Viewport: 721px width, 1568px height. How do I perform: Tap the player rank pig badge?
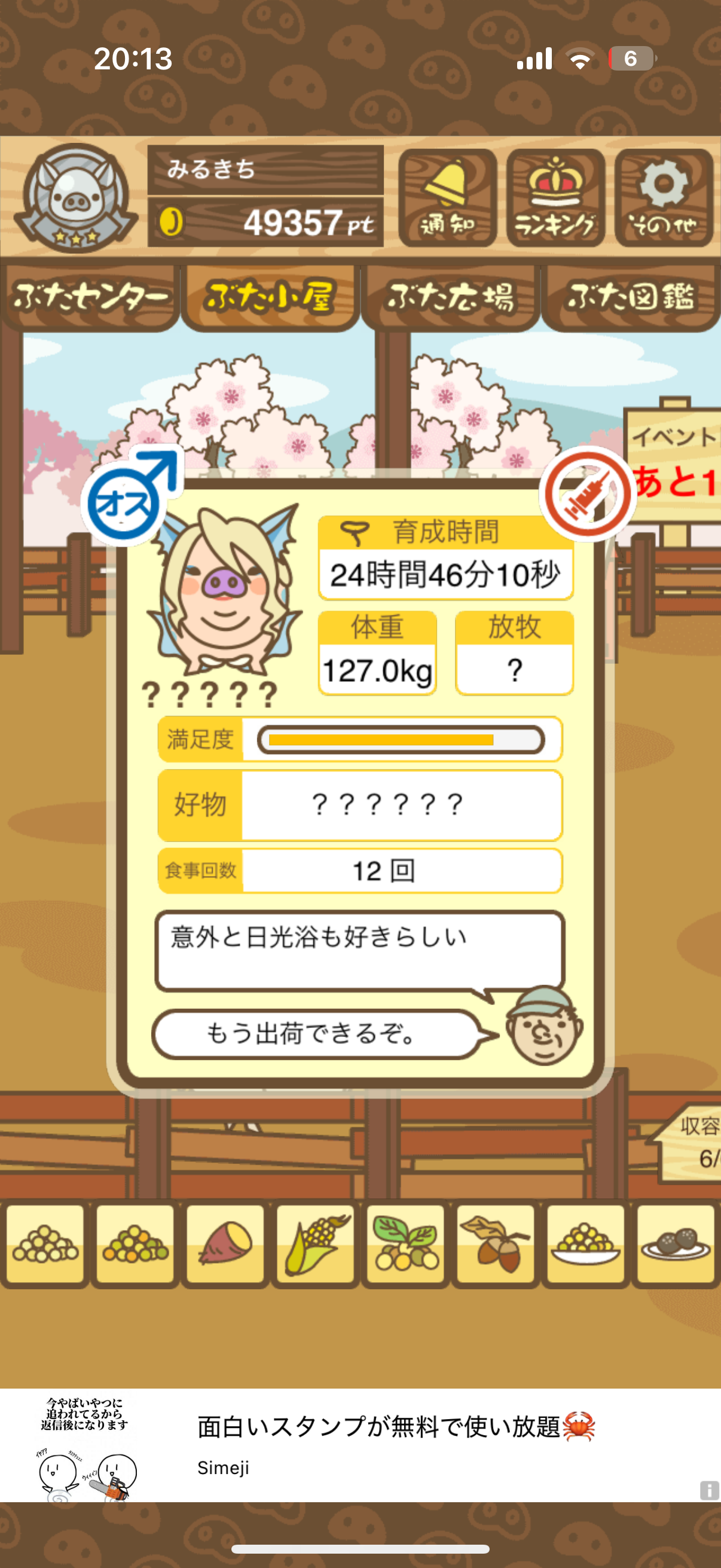(75, 197)
